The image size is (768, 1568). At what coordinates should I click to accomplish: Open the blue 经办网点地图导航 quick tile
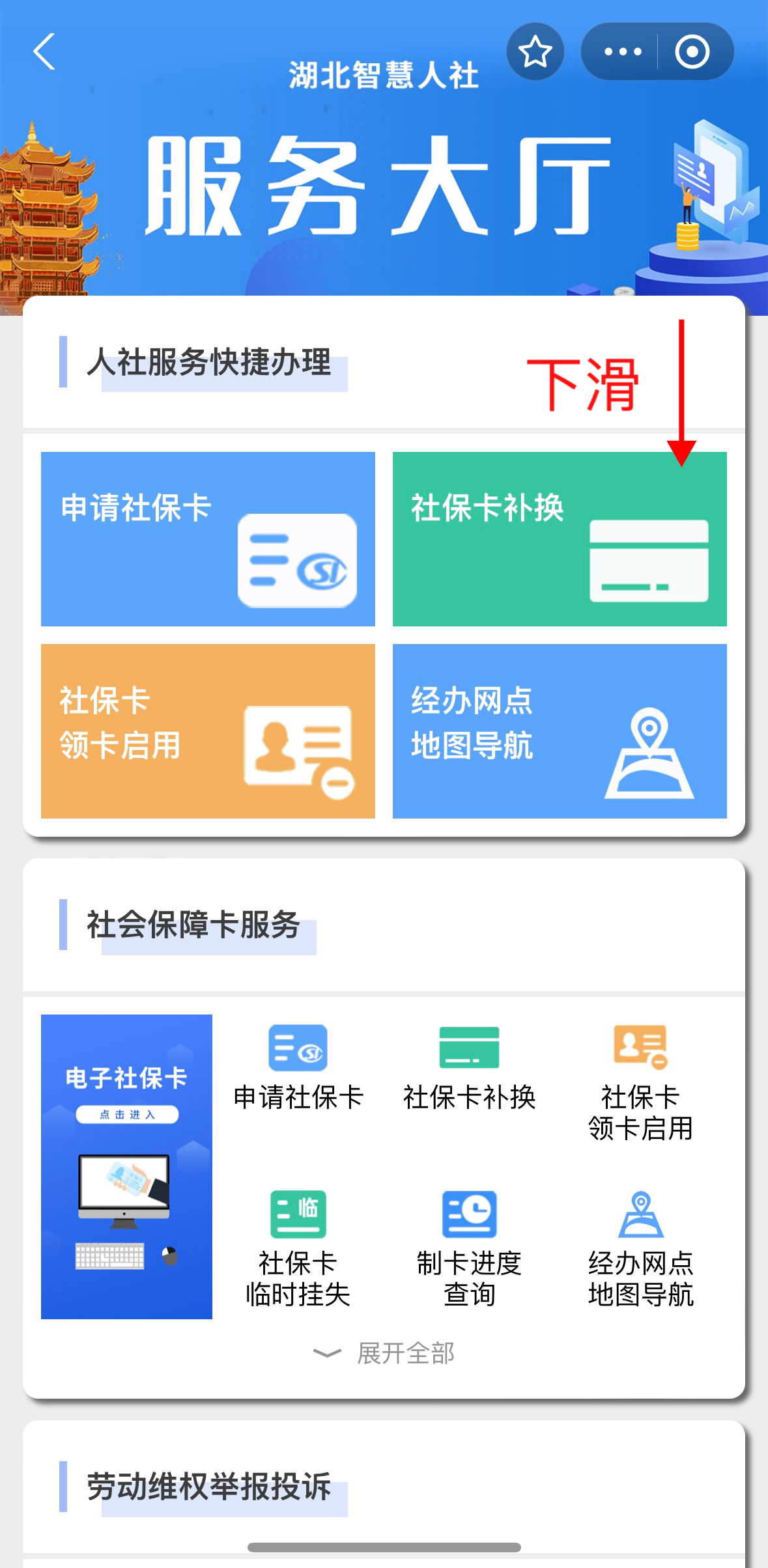[x=560, y=731]
